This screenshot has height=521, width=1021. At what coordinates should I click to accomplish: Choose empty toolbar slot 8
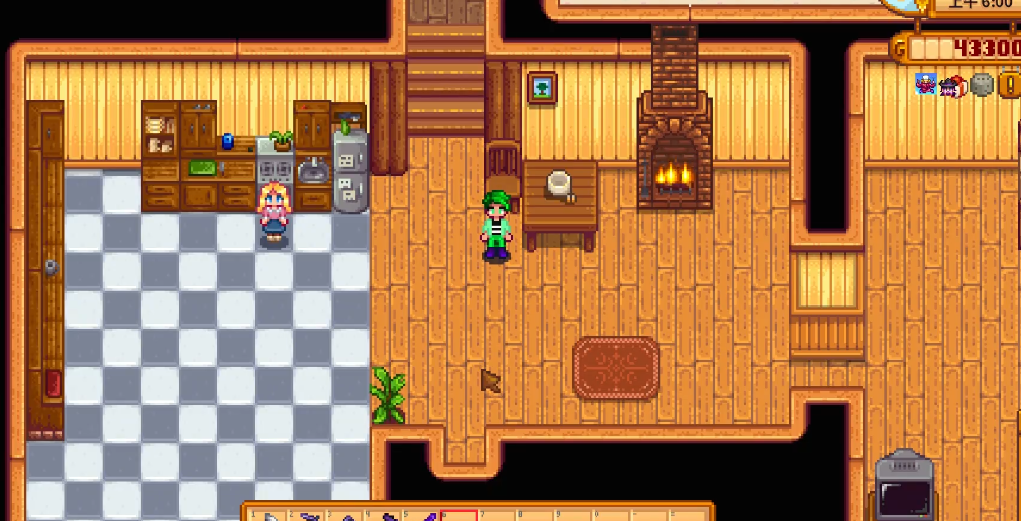pyautogui.click(x=535, y=515)
